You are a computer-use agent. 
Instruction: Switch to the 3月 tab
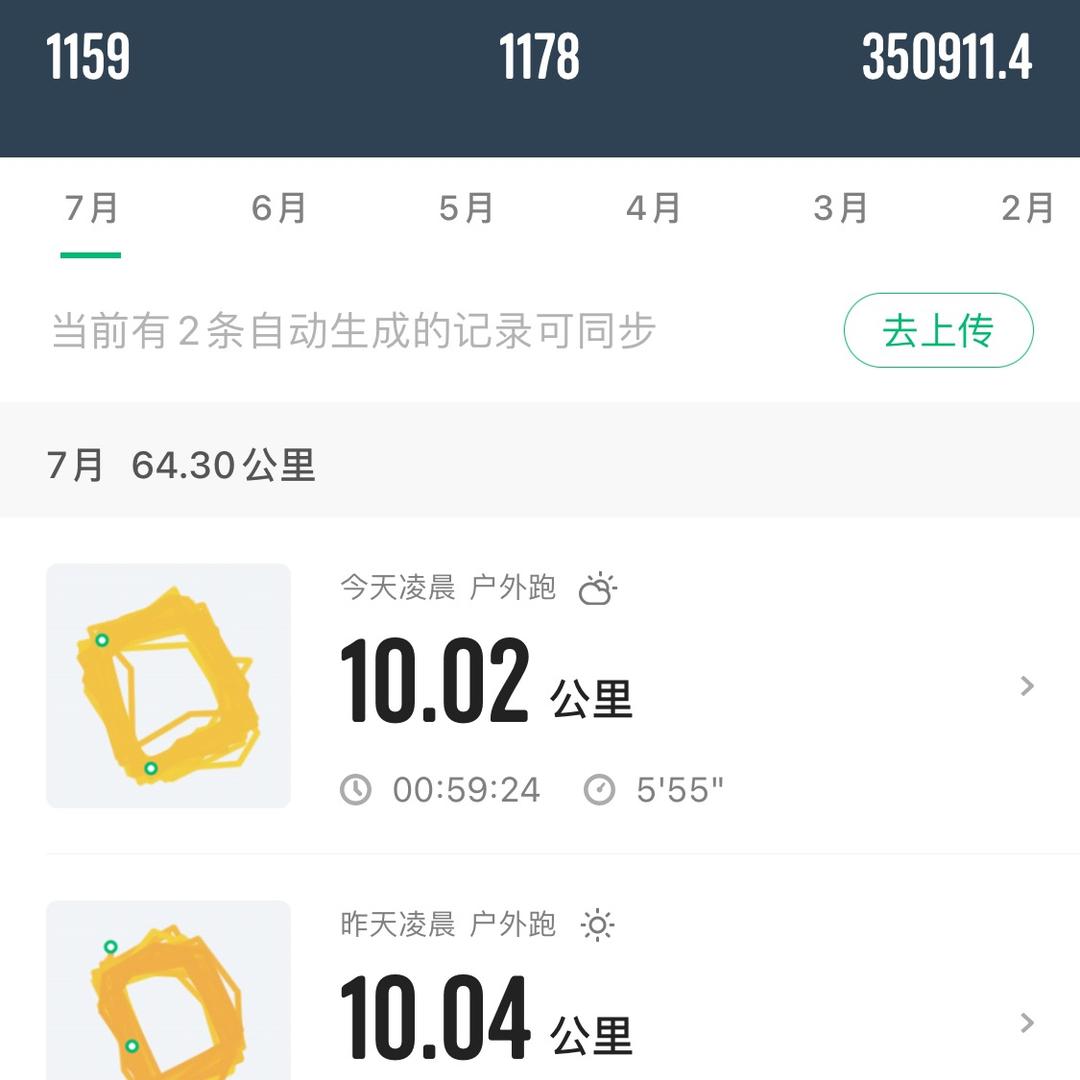pos(840,209)
